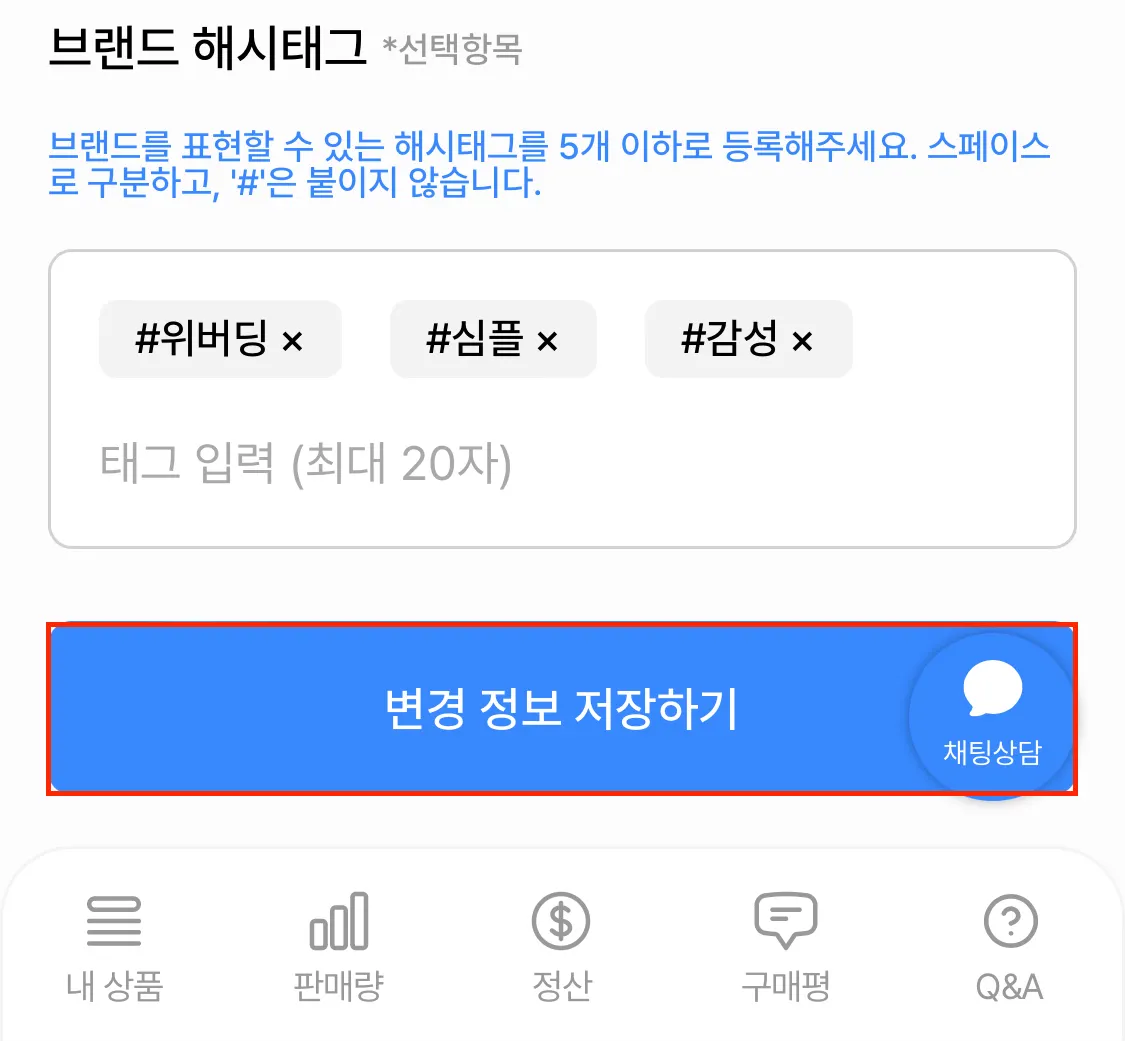Open the 판매량 tab
This screenshot has height=1041, width=1125.
[338, 946]
